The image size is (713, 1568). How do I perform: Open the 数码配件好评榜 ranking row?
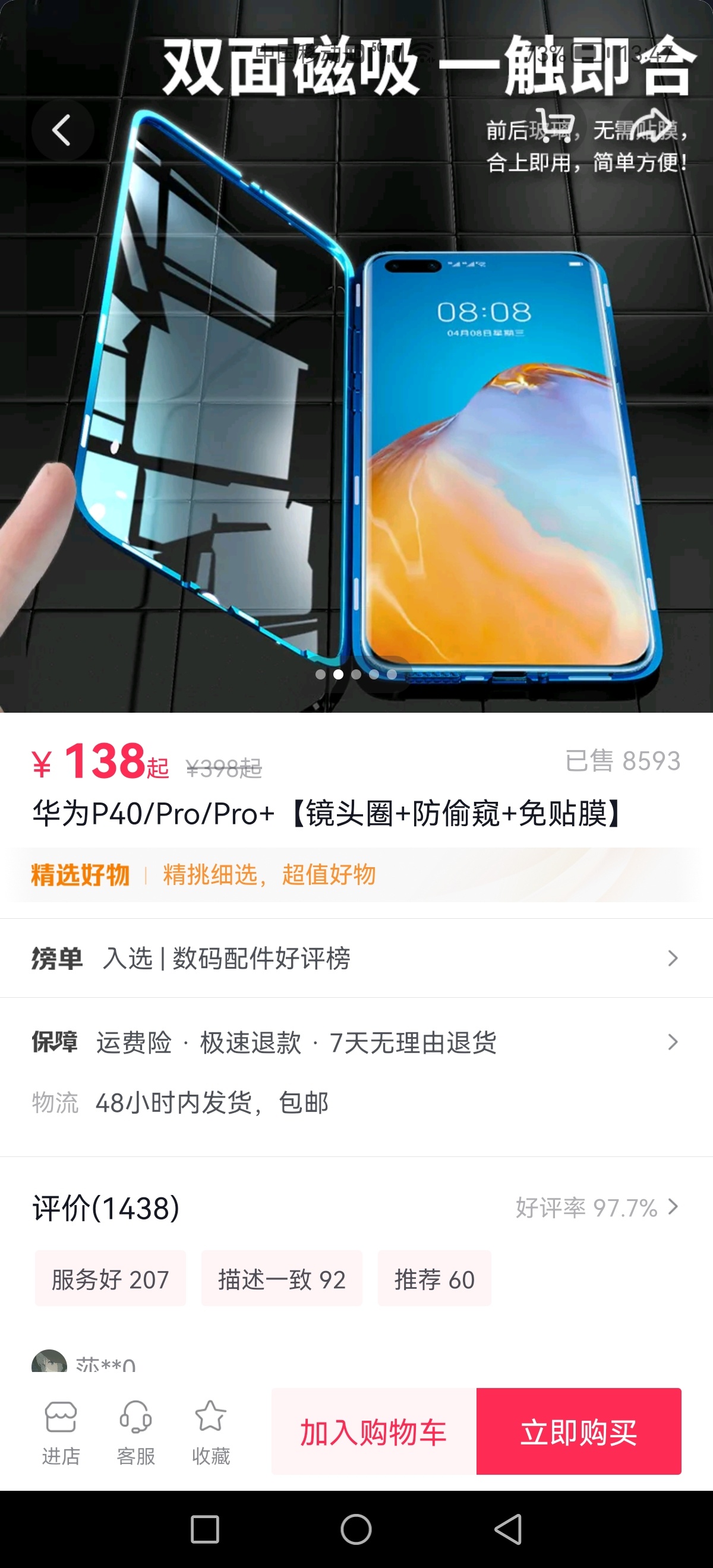coord(356,958)
